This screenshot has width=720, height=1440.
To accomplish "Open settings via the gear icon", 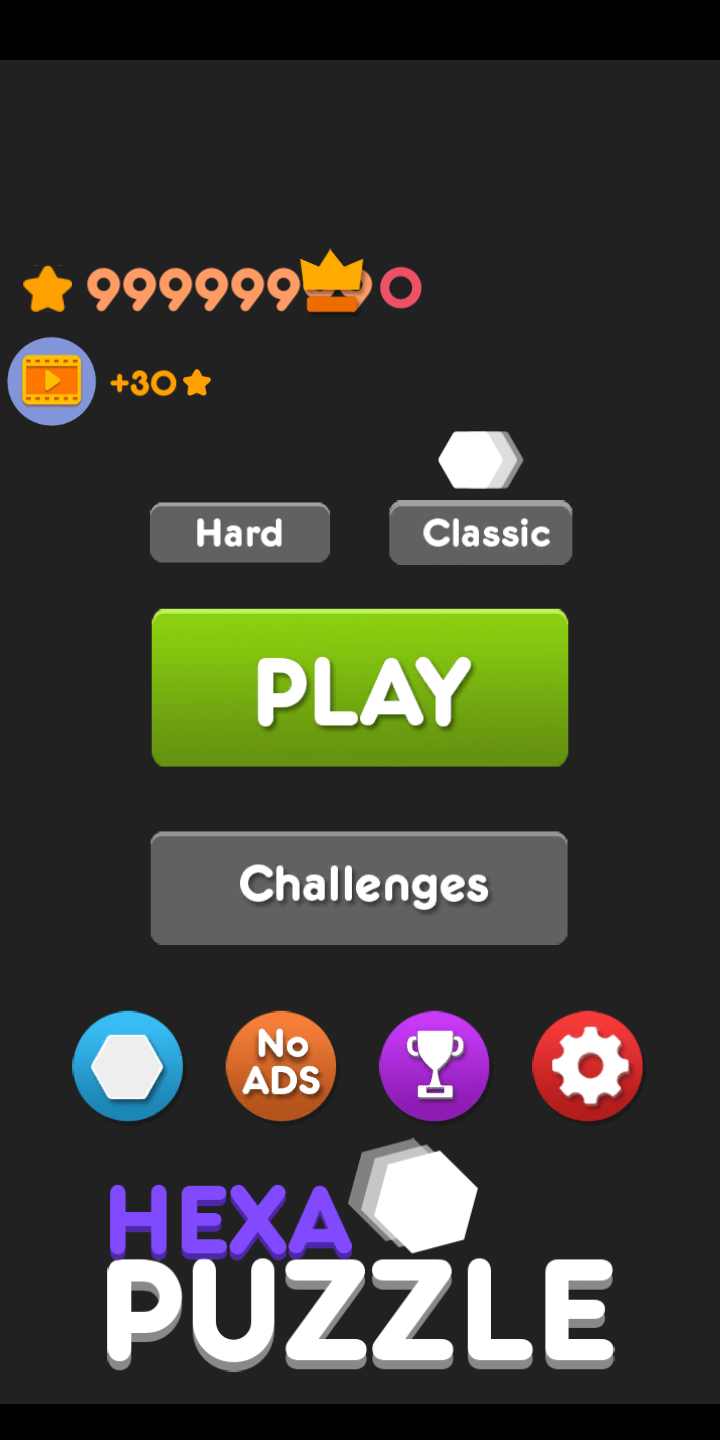I will pos(588,1066).
